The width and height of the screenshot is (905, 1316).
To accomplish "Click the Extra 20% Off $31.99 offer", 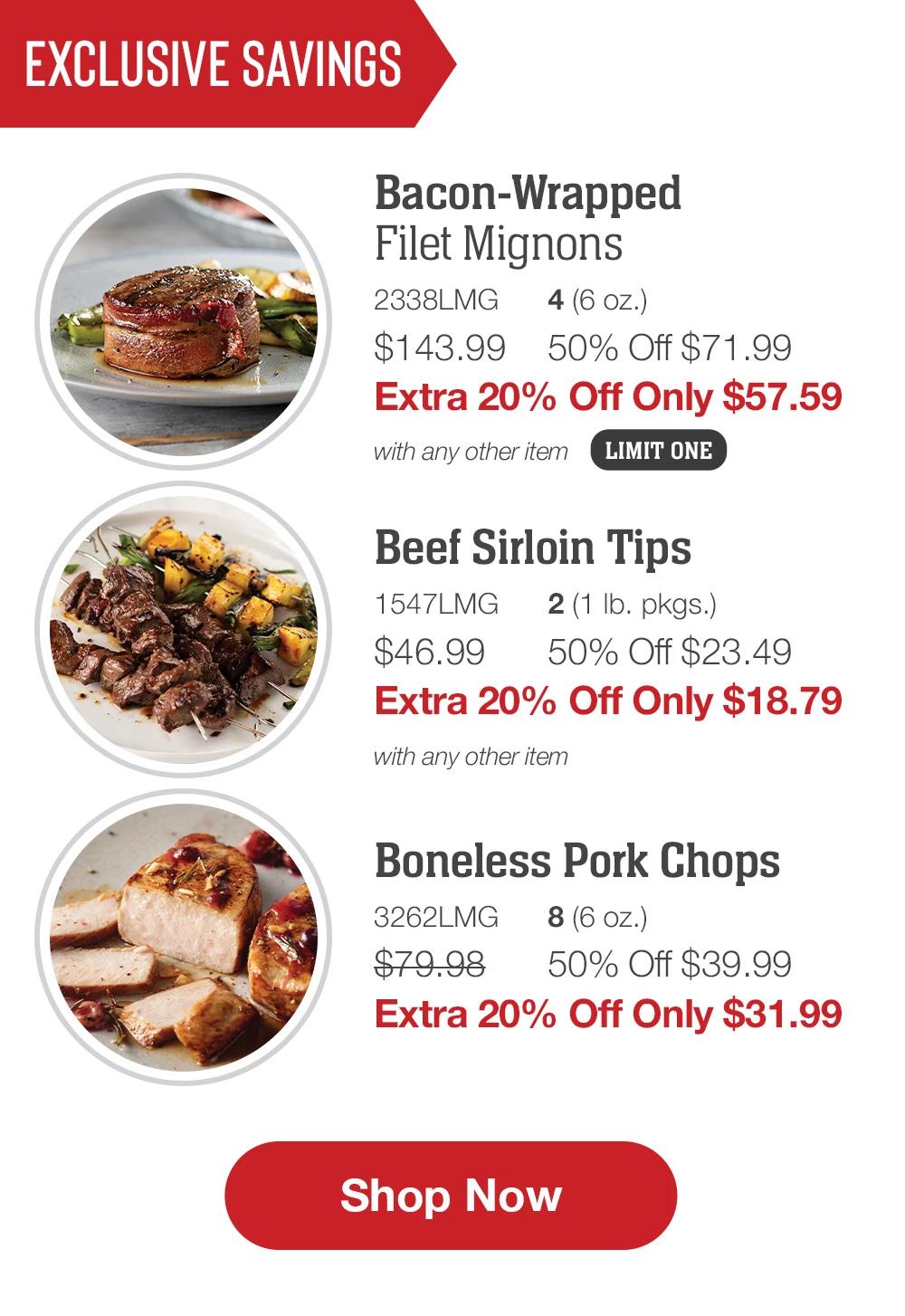I will tap(608, 1016).
